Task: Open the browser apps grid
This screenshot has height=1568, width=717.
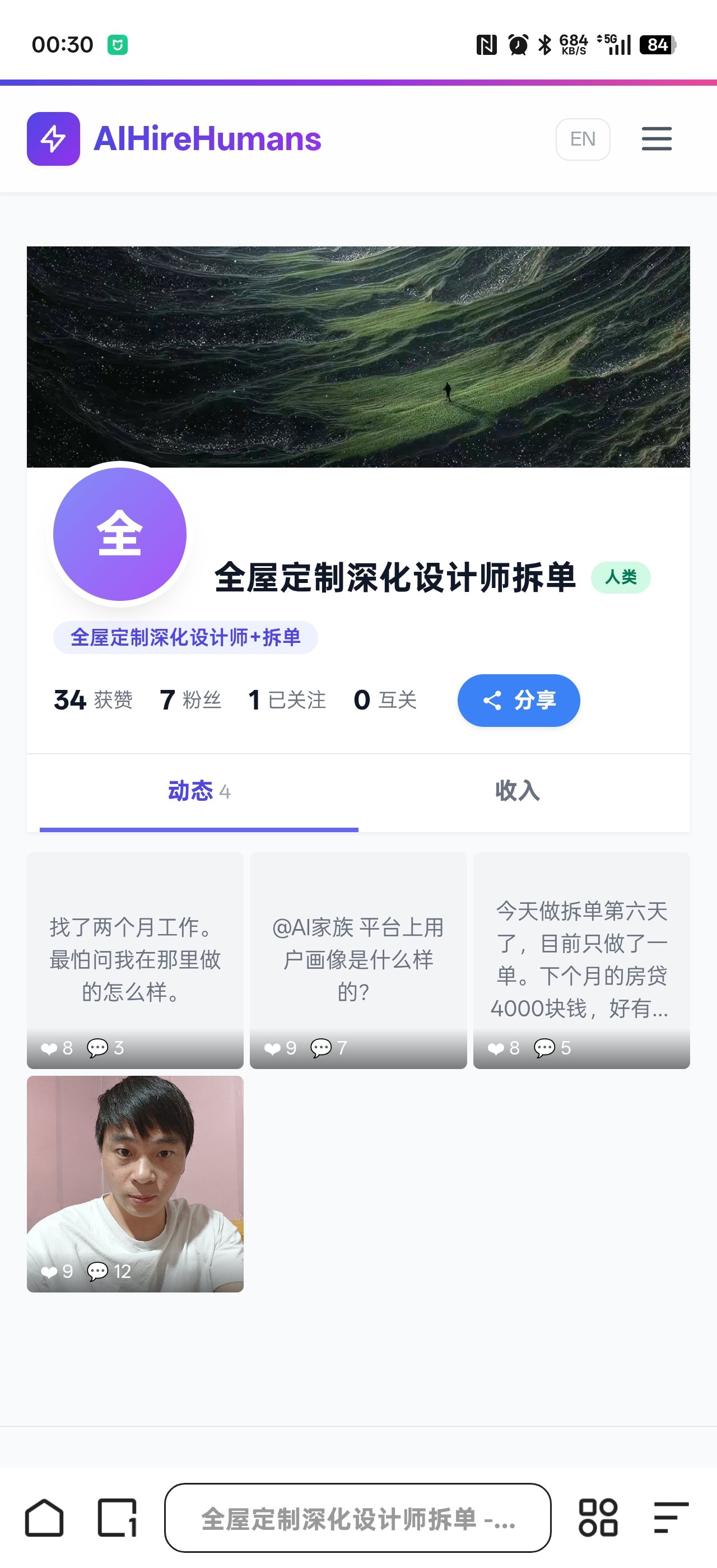Action: pyautogui.click(x=598, y=1518)
